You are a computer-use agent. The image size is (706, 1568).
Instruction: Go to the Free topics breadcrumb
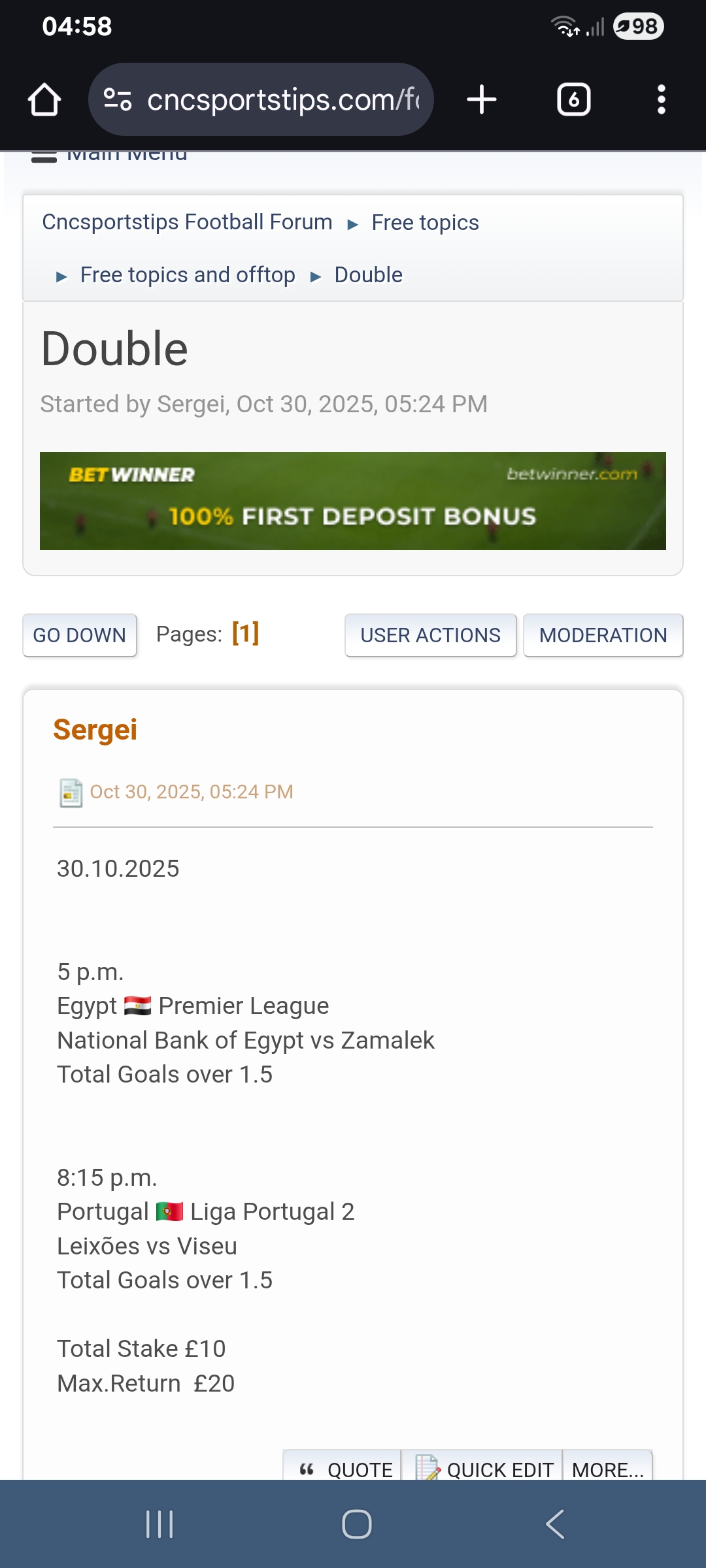pyautogui.click(x=425, y=223)
